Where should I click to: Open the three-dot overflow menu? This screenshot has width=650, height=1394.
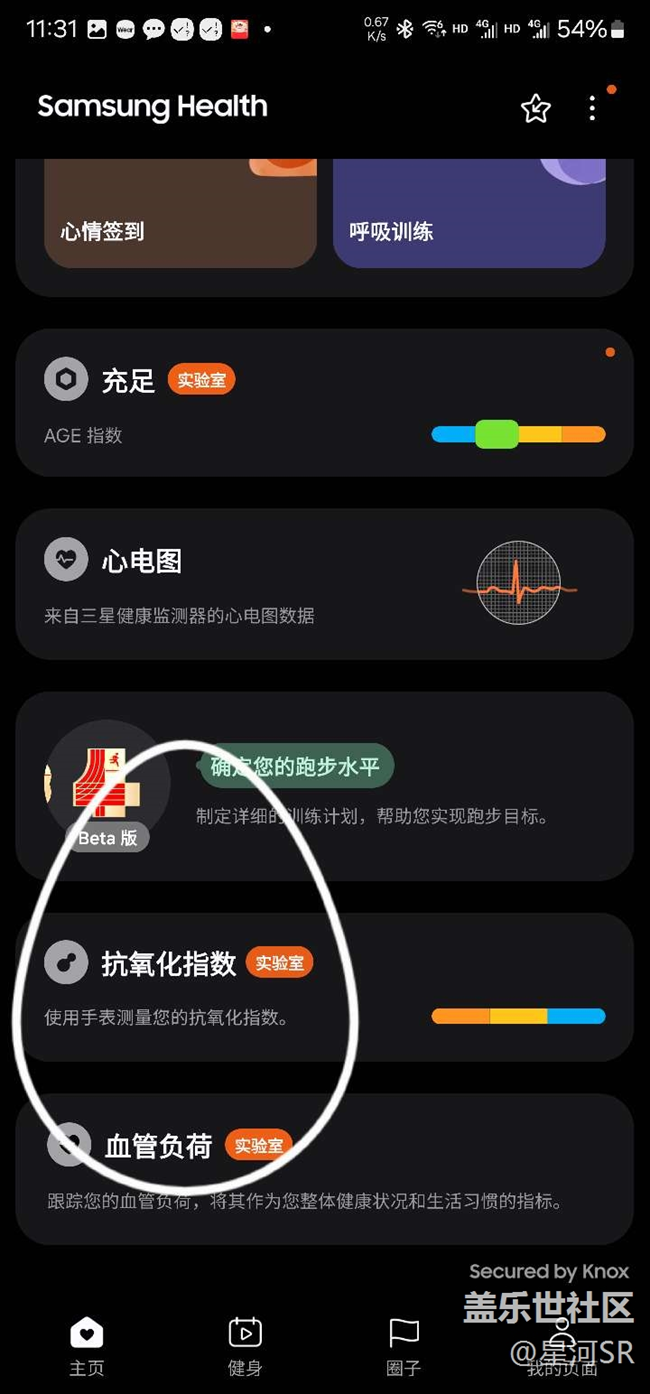592,108
